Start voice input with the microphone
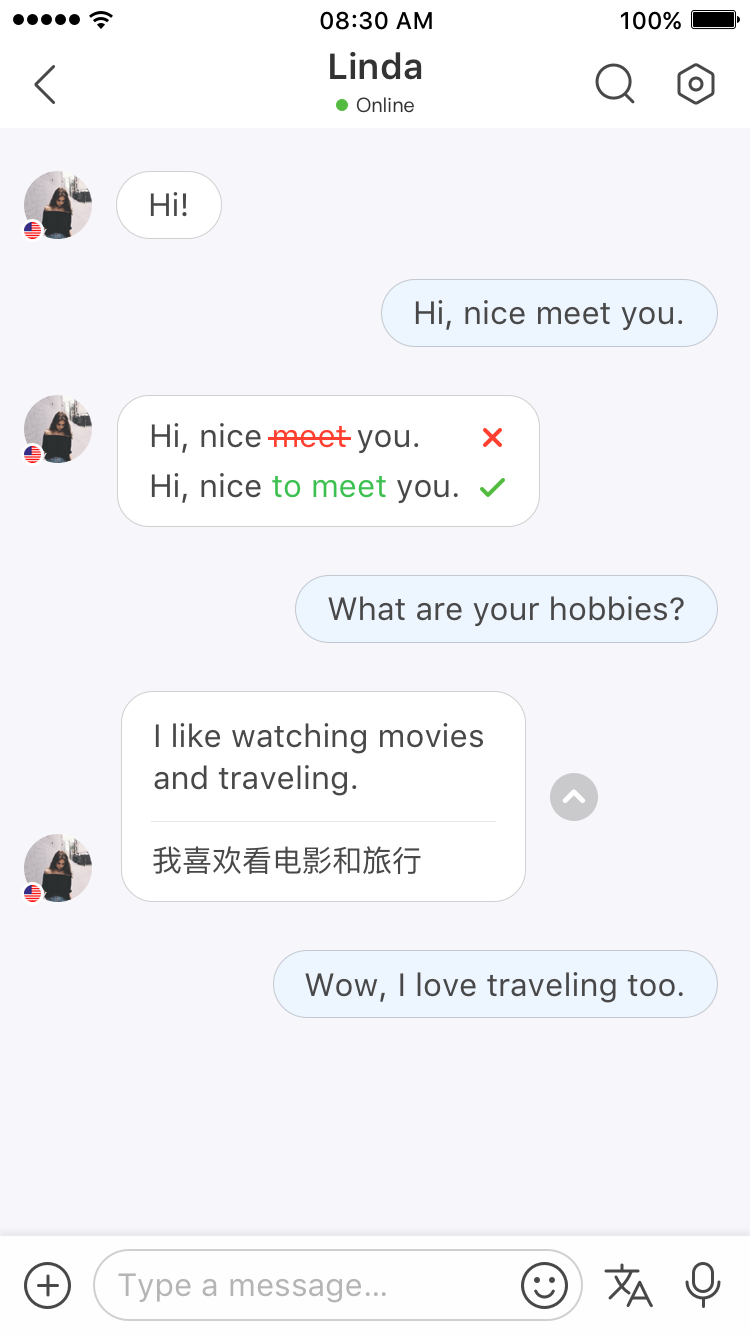Image resolution: width=750 pixels, height=1334 pixels. point(703,1285)
